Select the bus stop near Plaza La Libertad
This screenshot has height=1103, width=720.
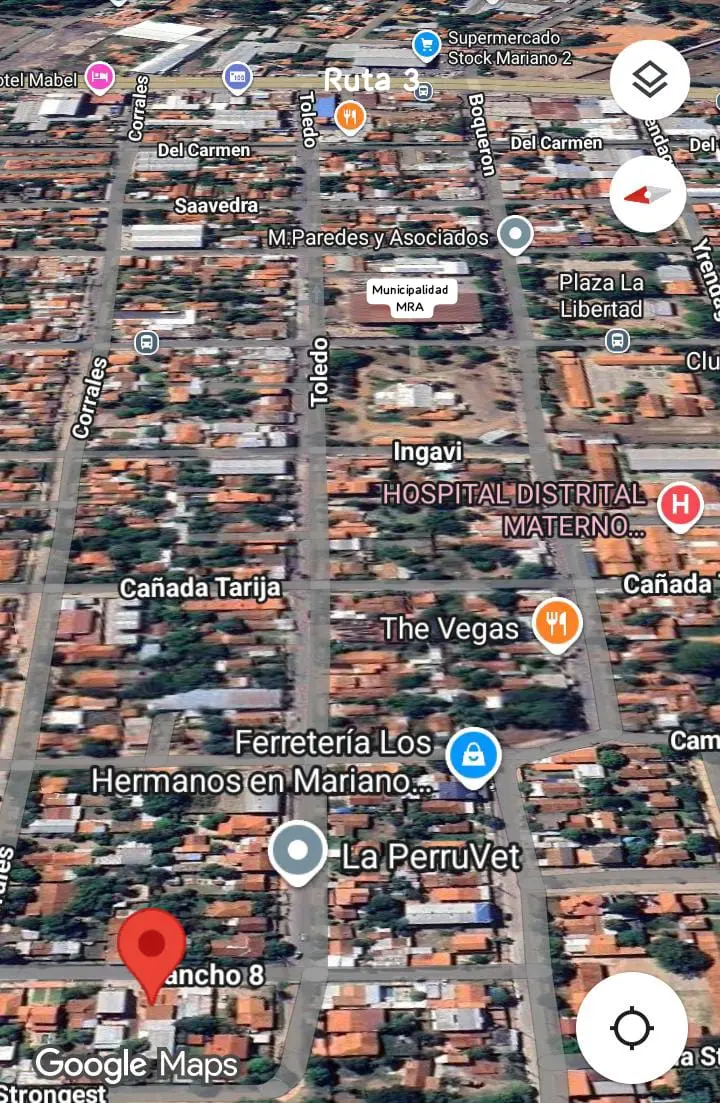point(618,341)
